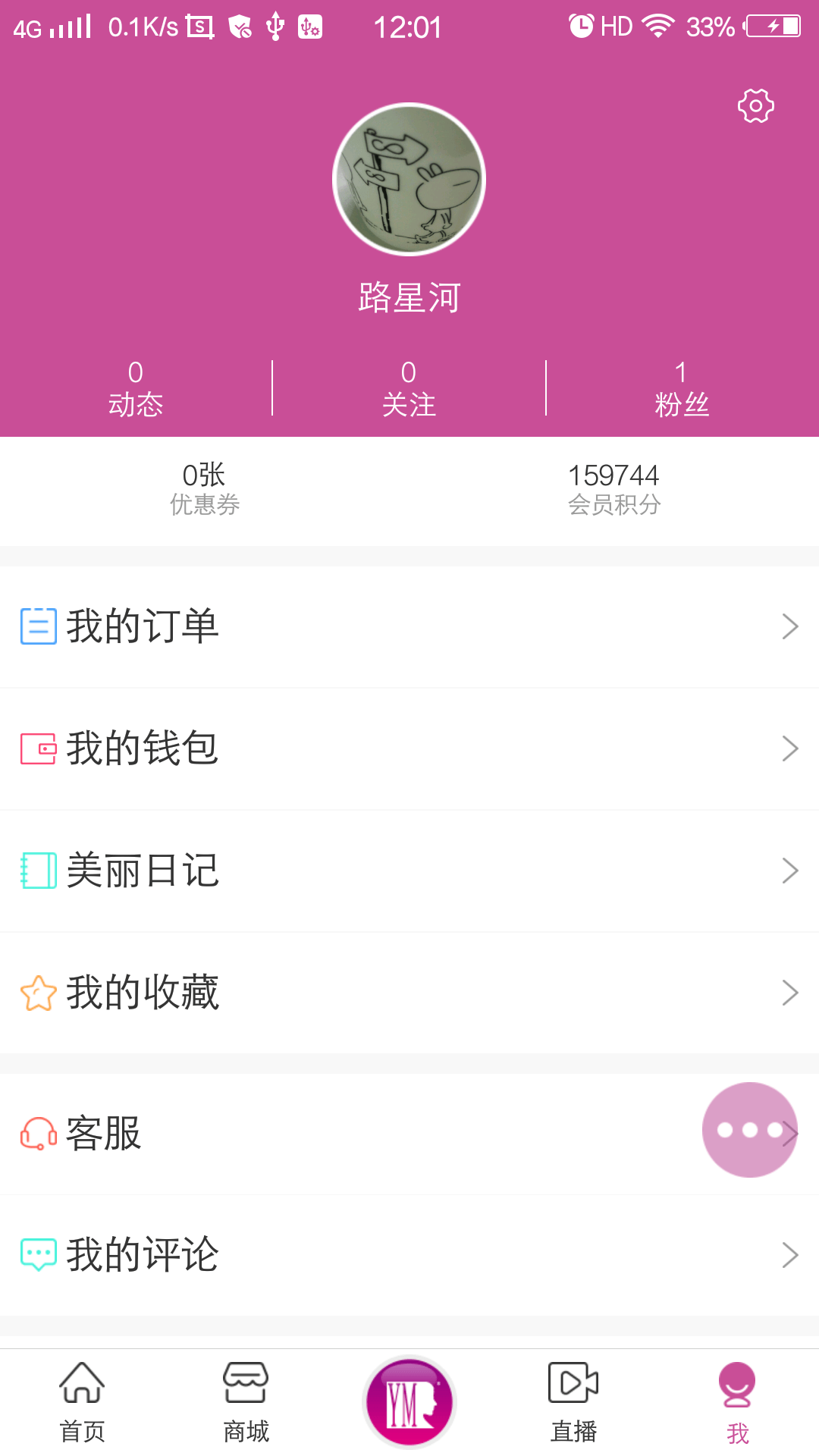Open the 美丽日记 diary notebook icon

click(39, 871)
